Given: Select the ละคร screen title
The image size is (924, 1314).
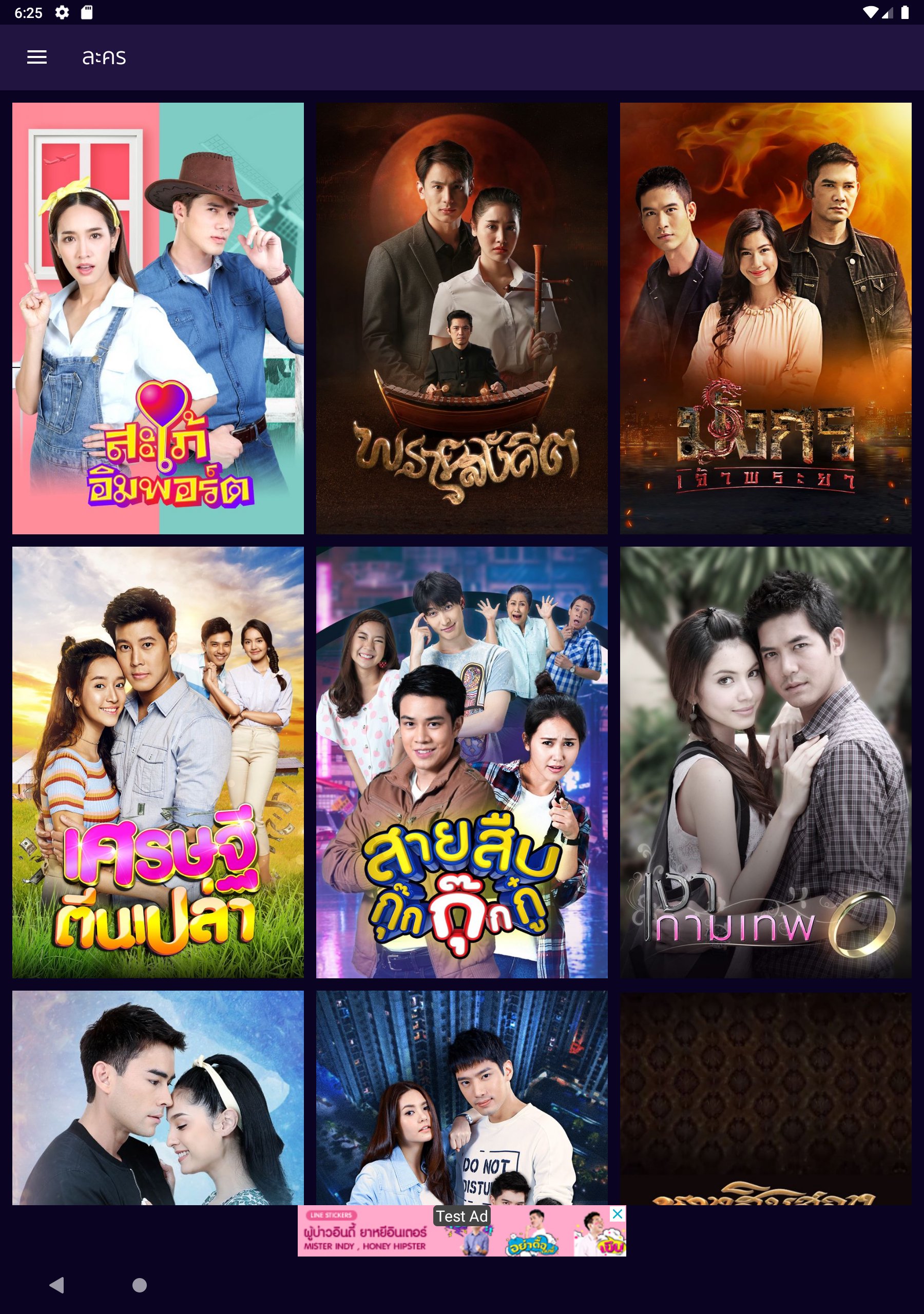Looking at the screenshot, I should [x=103, y=57].
